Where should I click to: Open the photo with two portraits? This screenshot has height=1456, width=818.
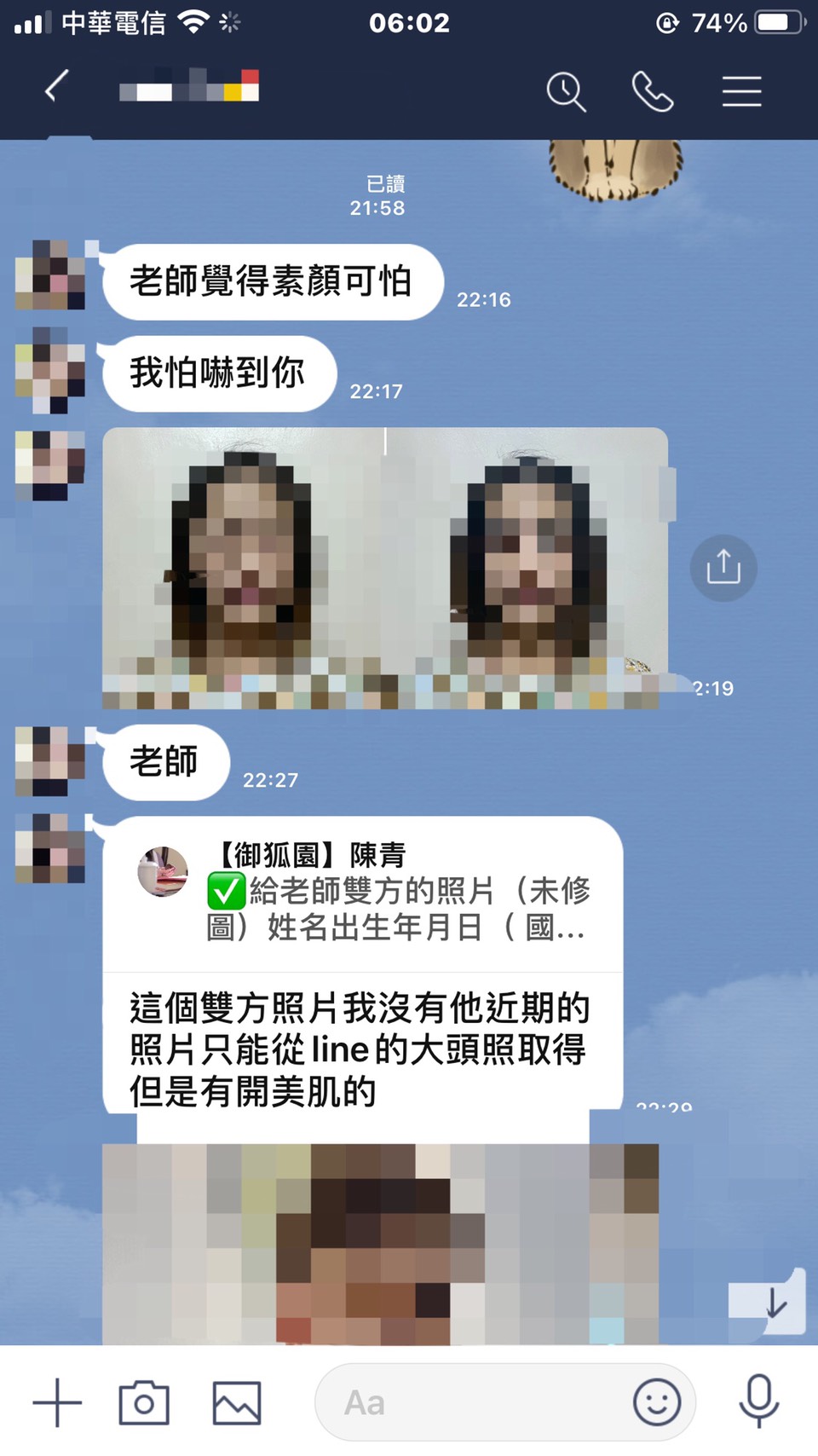click(384, 568)
